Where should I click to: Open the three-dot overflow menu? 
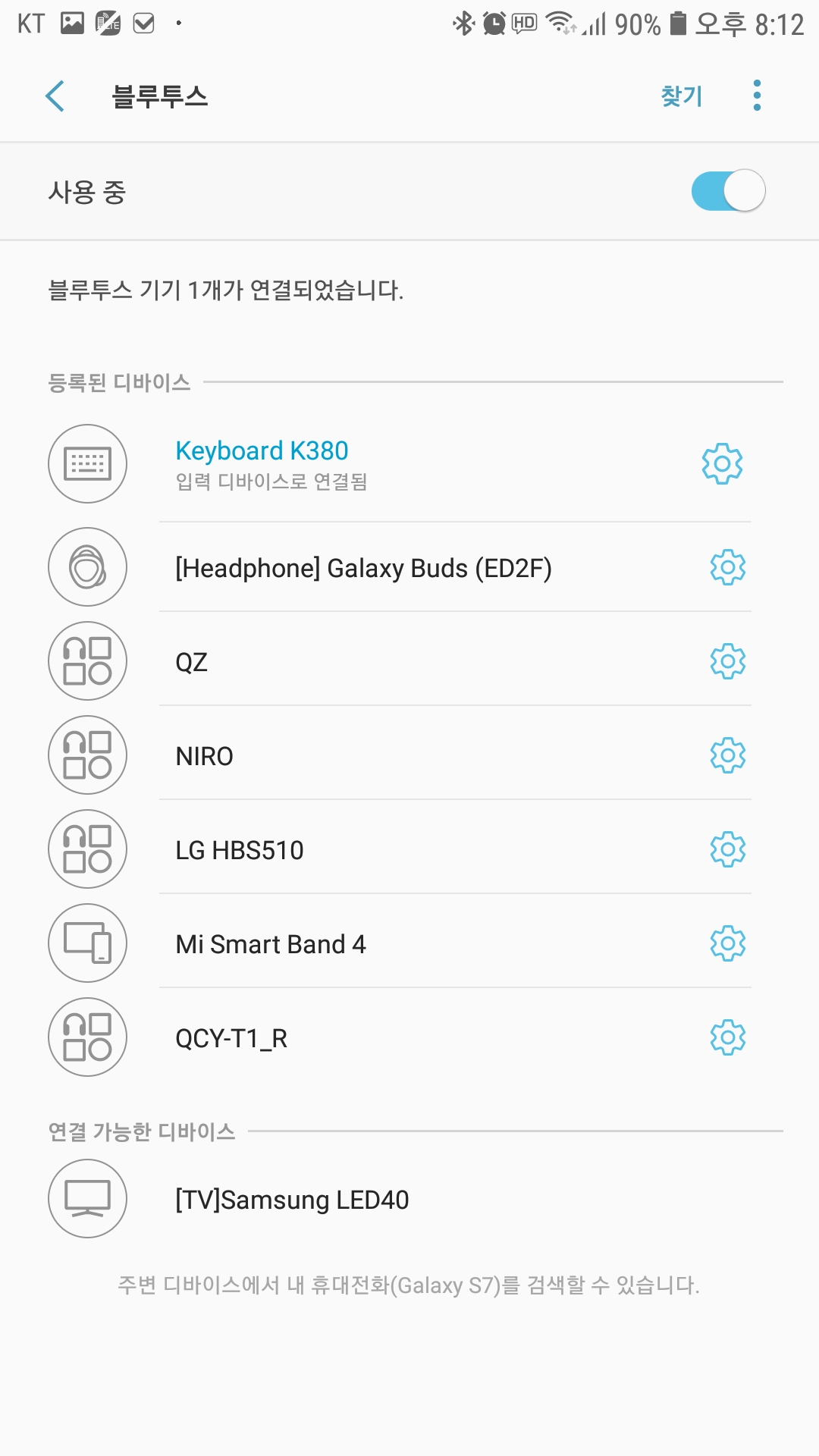(757, 96)
